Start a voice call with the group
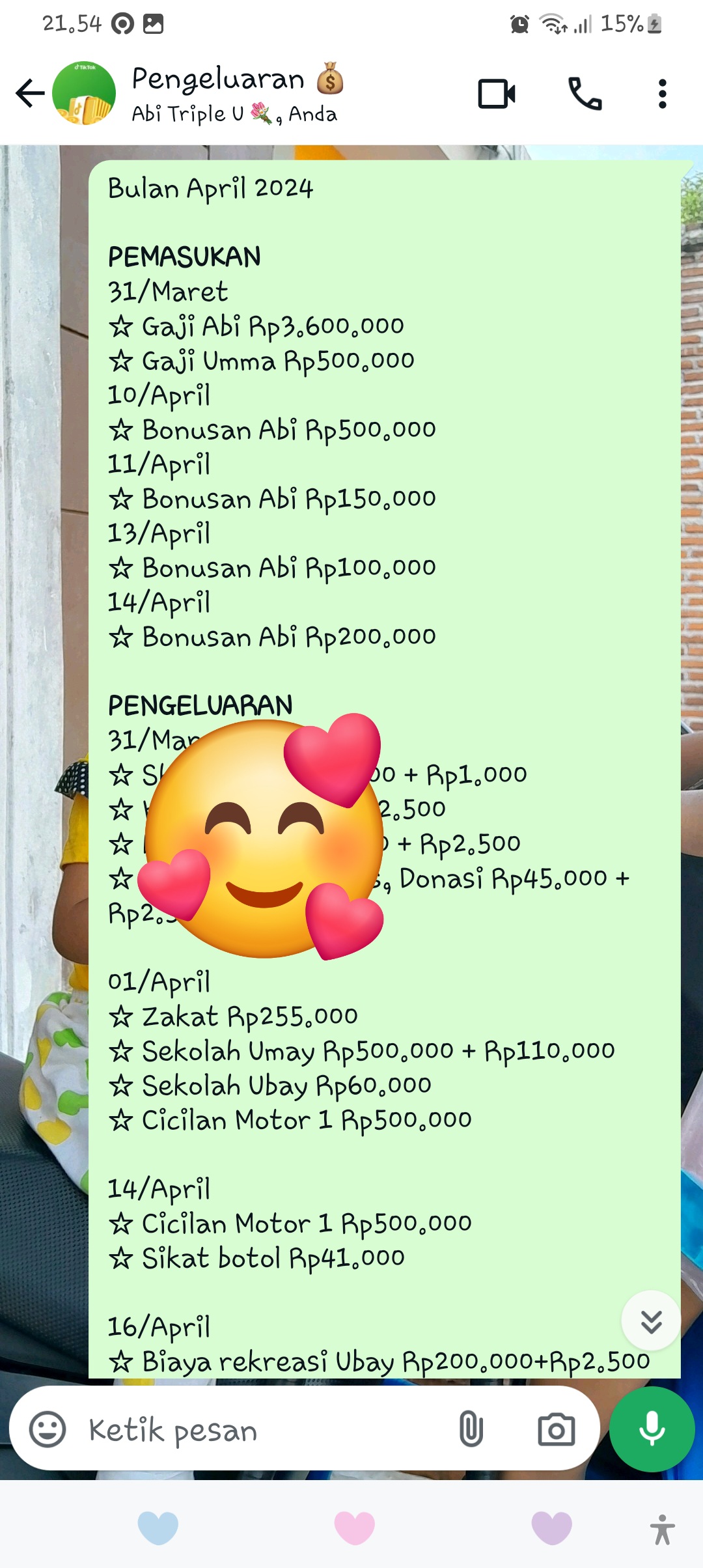Screen dimensions: 703x1568 (x=585, y=94)
